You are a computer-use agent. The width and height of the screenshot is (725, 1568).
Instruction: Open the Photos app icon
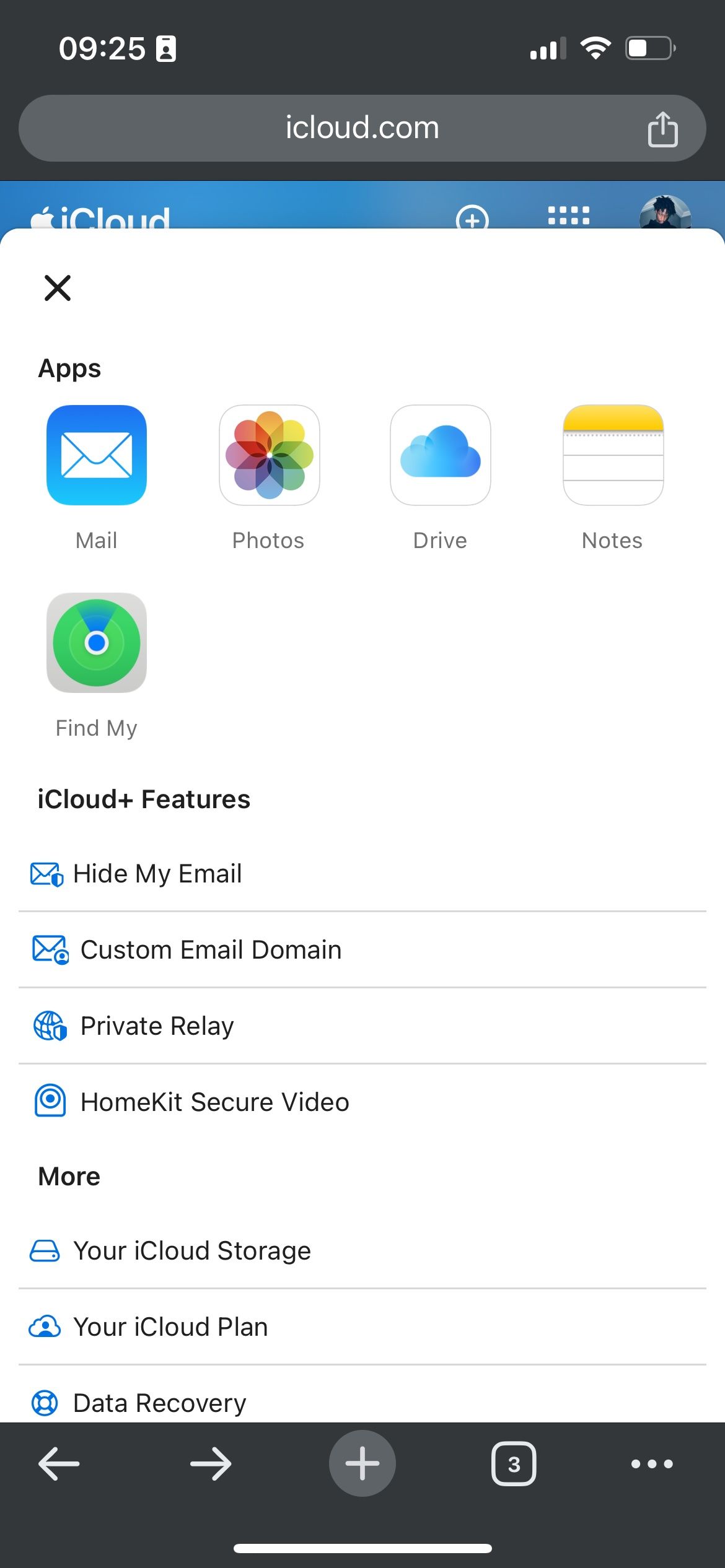269,455
